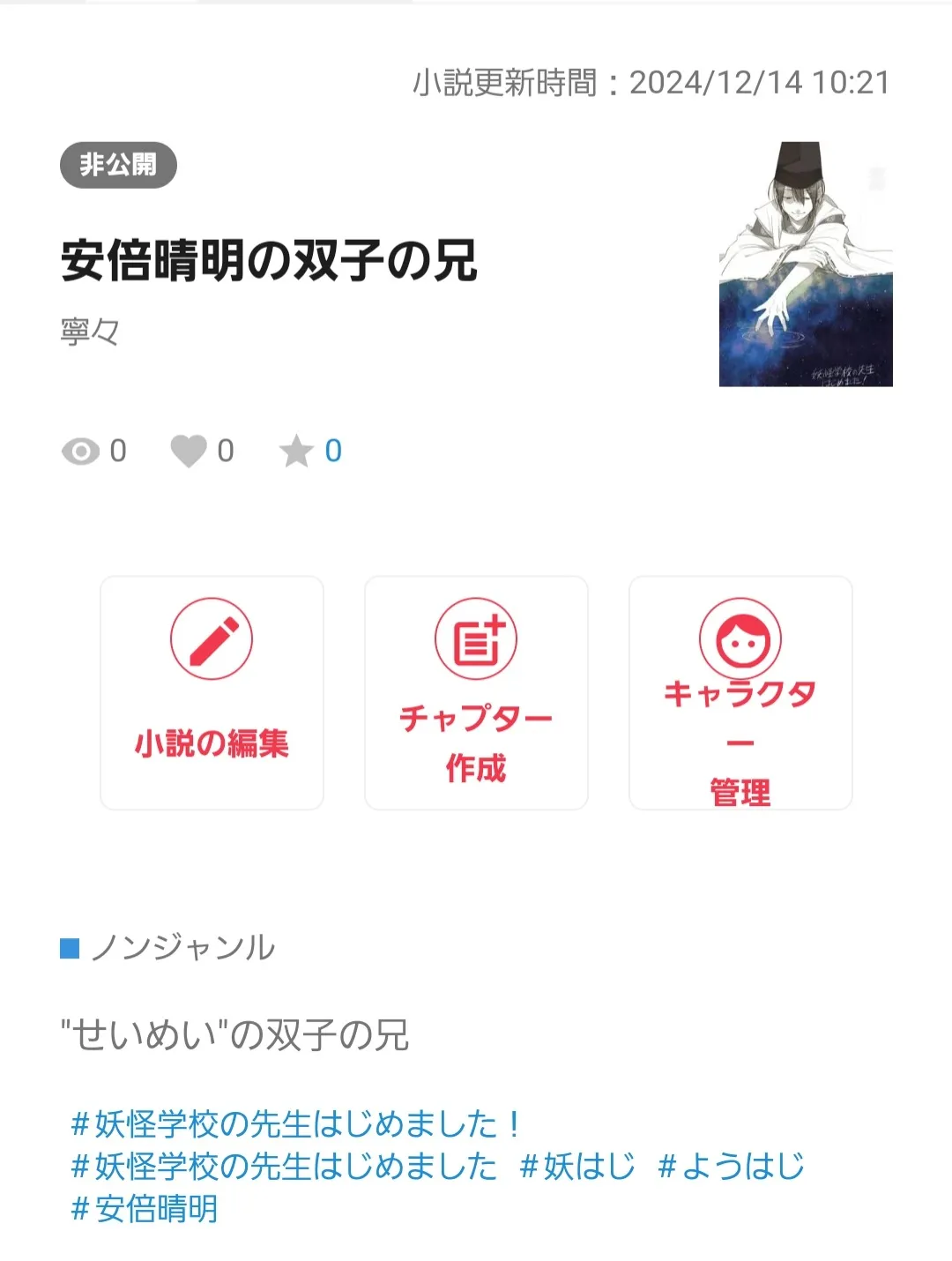Click the blue genre square icon
Viewport: 952px width, 1261px height.
pyautogui.click(x=69, y=949)
